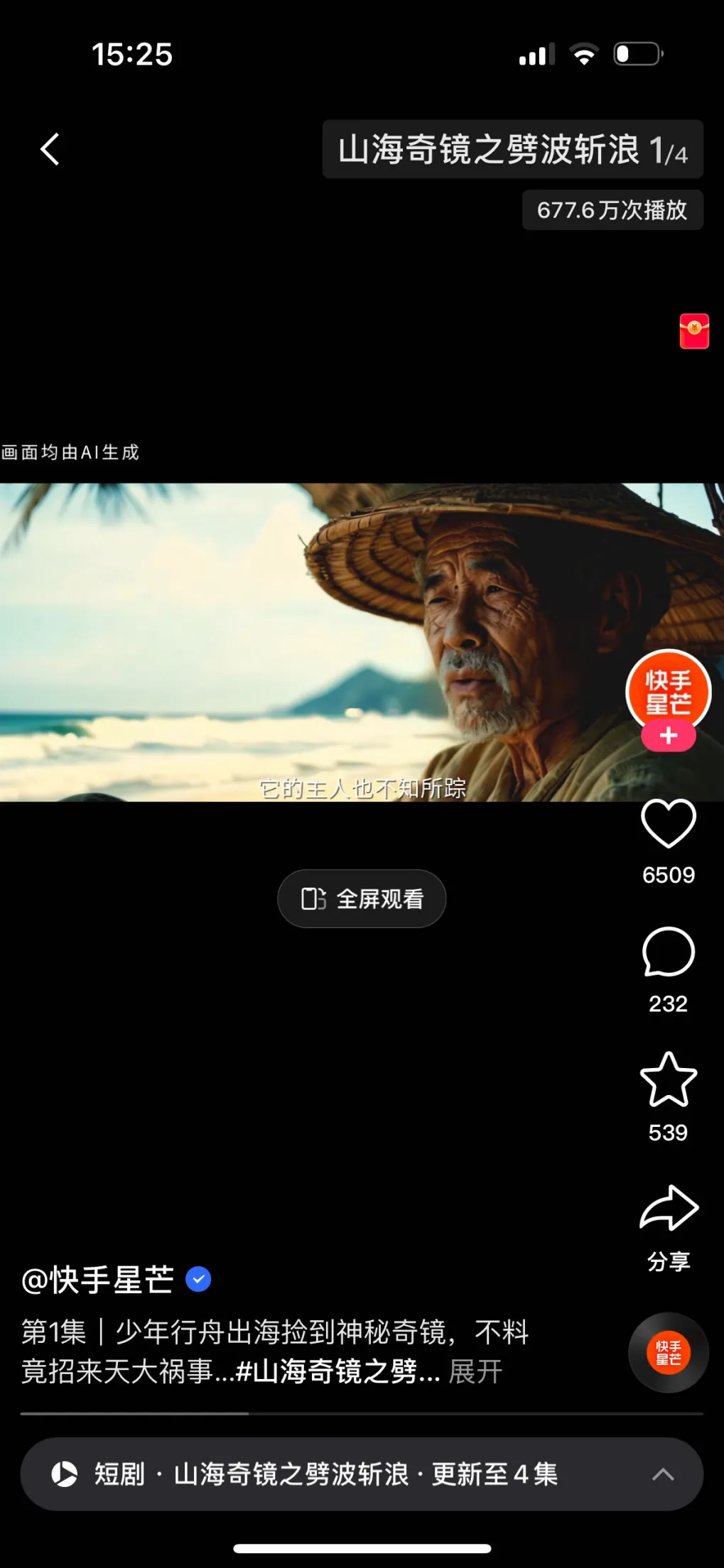Open the spinning music disc

pyautogui.click(x=668, y=1353)
